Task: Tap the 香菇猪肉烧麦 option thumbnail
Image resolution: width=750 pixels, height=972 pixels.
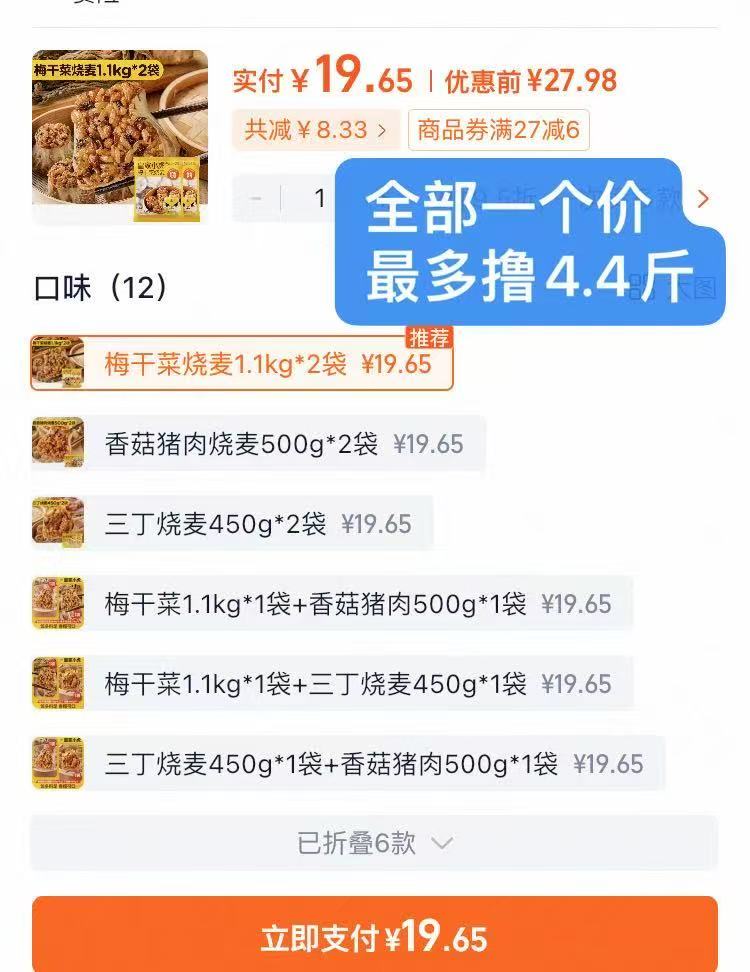Action: pyautogui.click(x=58, y=442)
